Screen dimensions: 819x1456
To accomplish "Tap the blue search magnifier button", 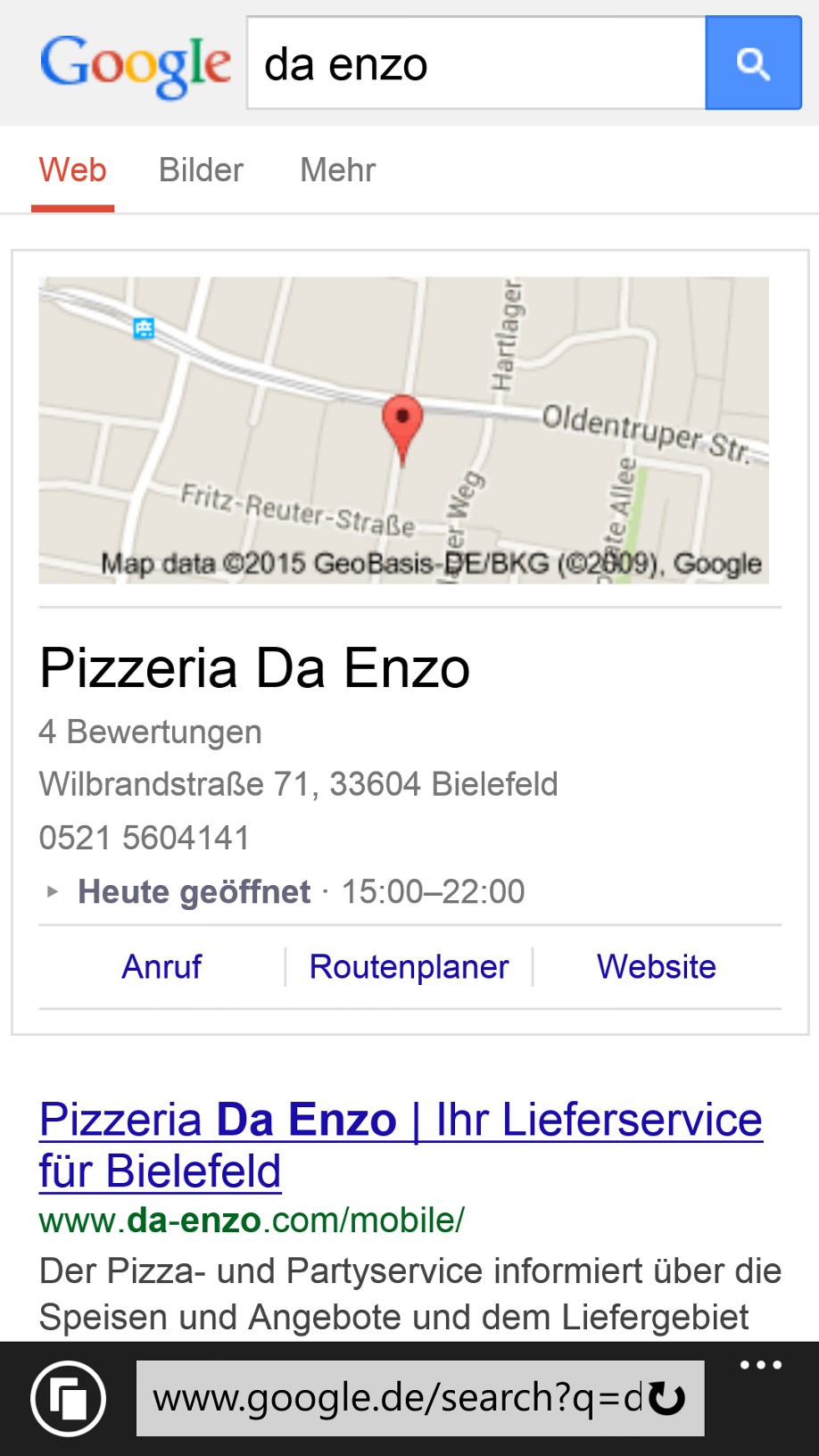I will [x=753, y=63].
